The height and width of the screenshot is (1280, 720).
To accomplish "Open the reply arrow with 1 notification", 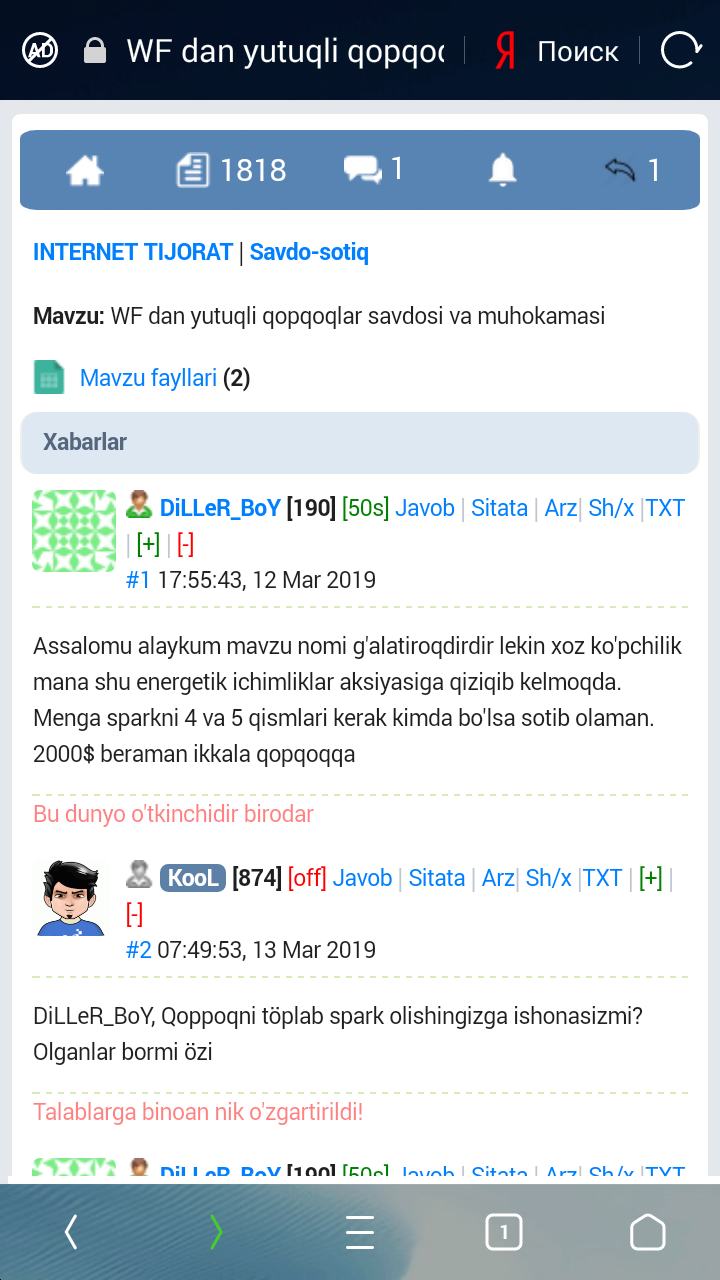I will 632,171.
